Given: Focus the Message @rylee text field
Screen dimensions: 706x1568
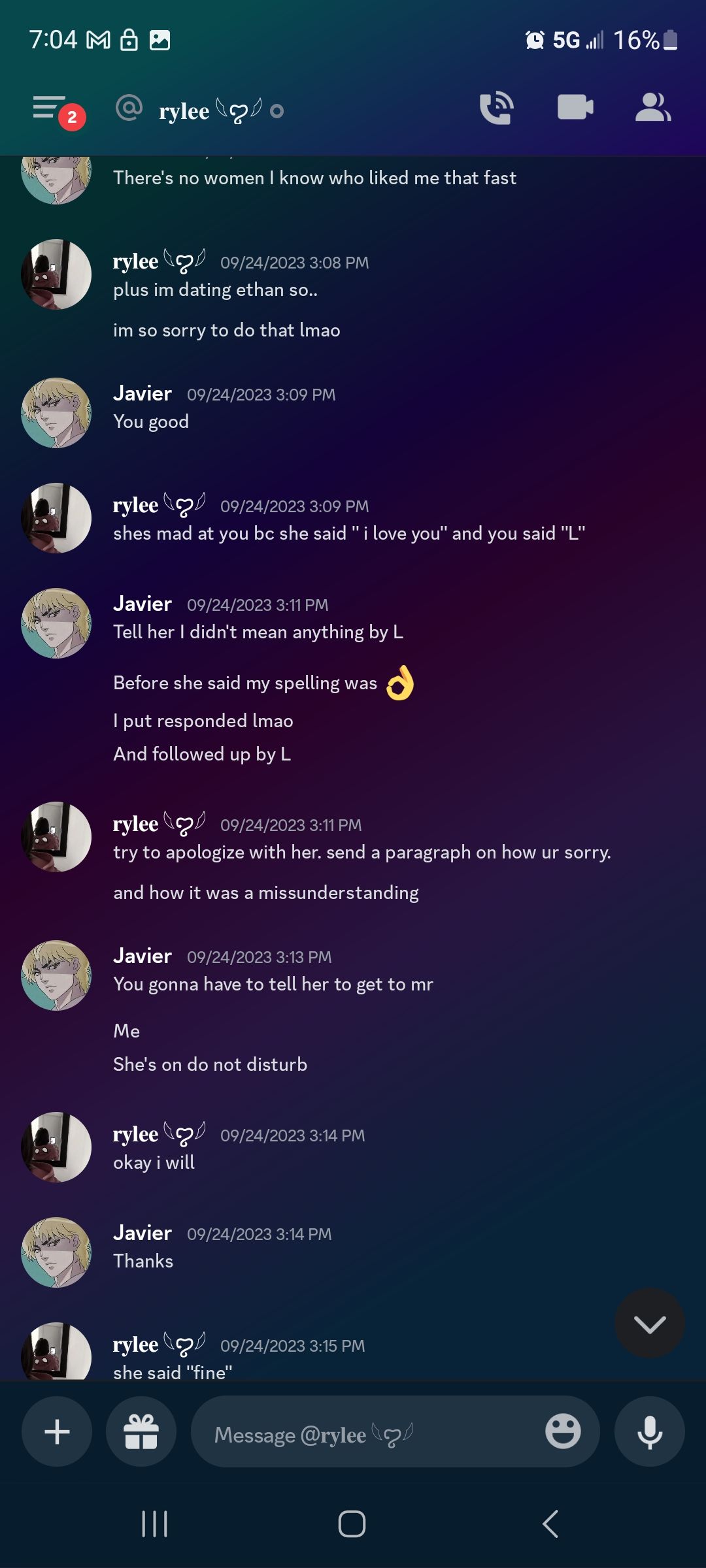Looking at the screenshot, I should 366,1435.
